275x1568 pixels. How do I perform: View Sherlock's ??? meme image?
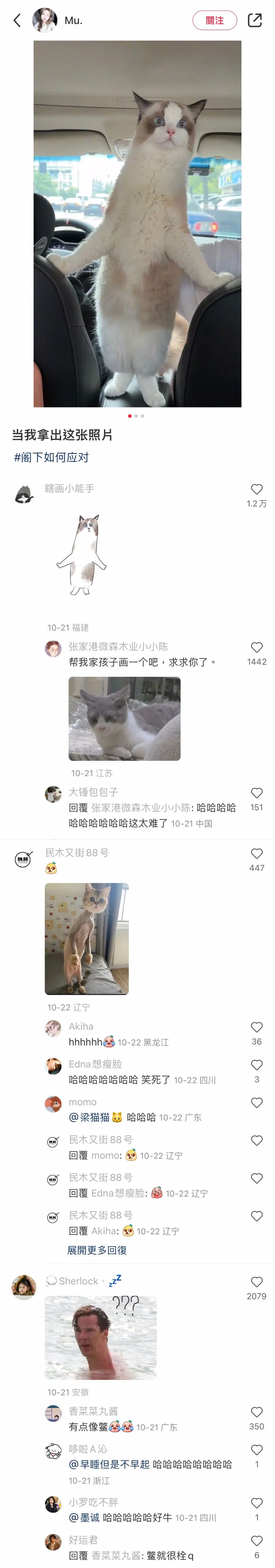tap(100, 1337)
